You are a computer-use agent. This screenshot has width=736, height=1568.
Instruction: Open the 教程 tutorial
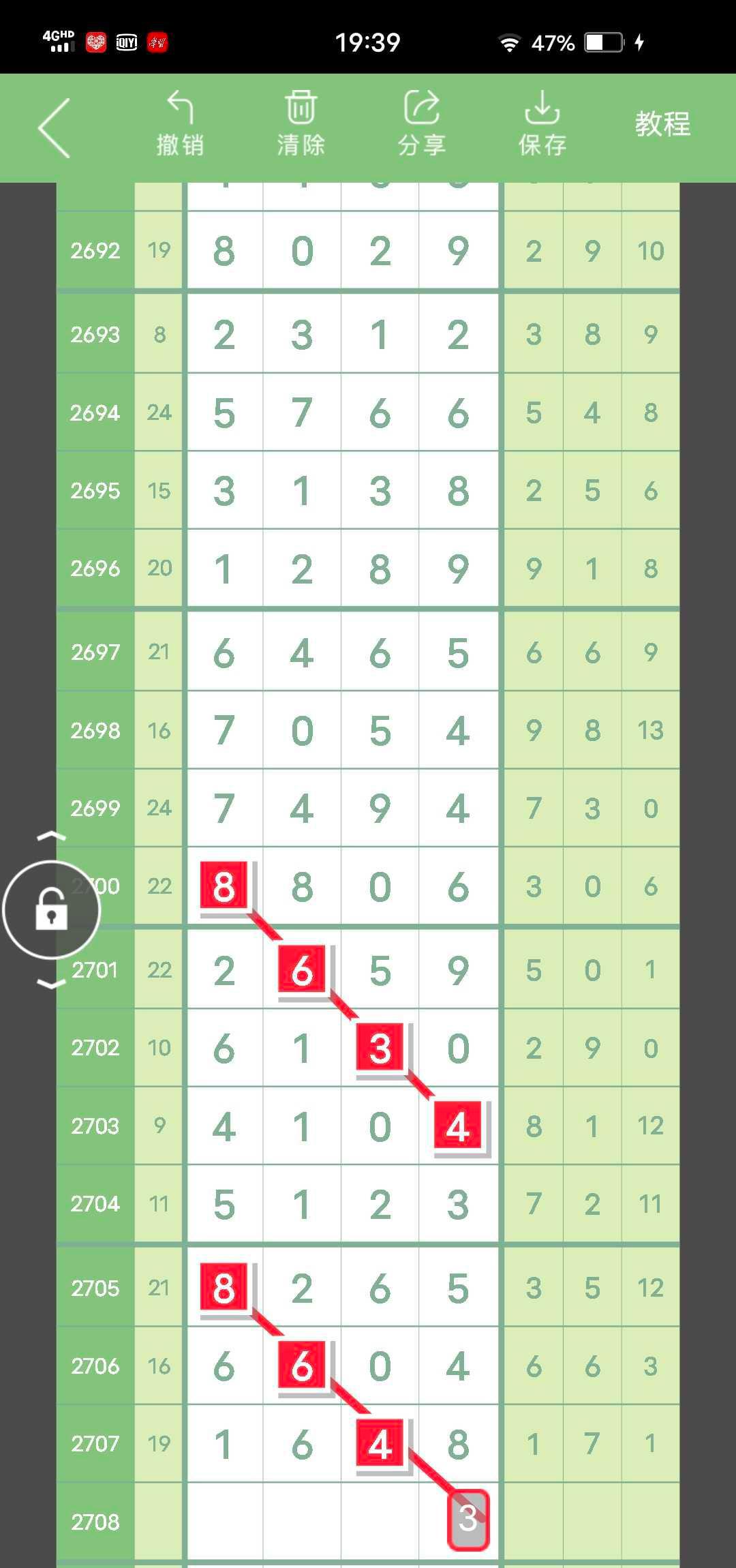(662, 124)
